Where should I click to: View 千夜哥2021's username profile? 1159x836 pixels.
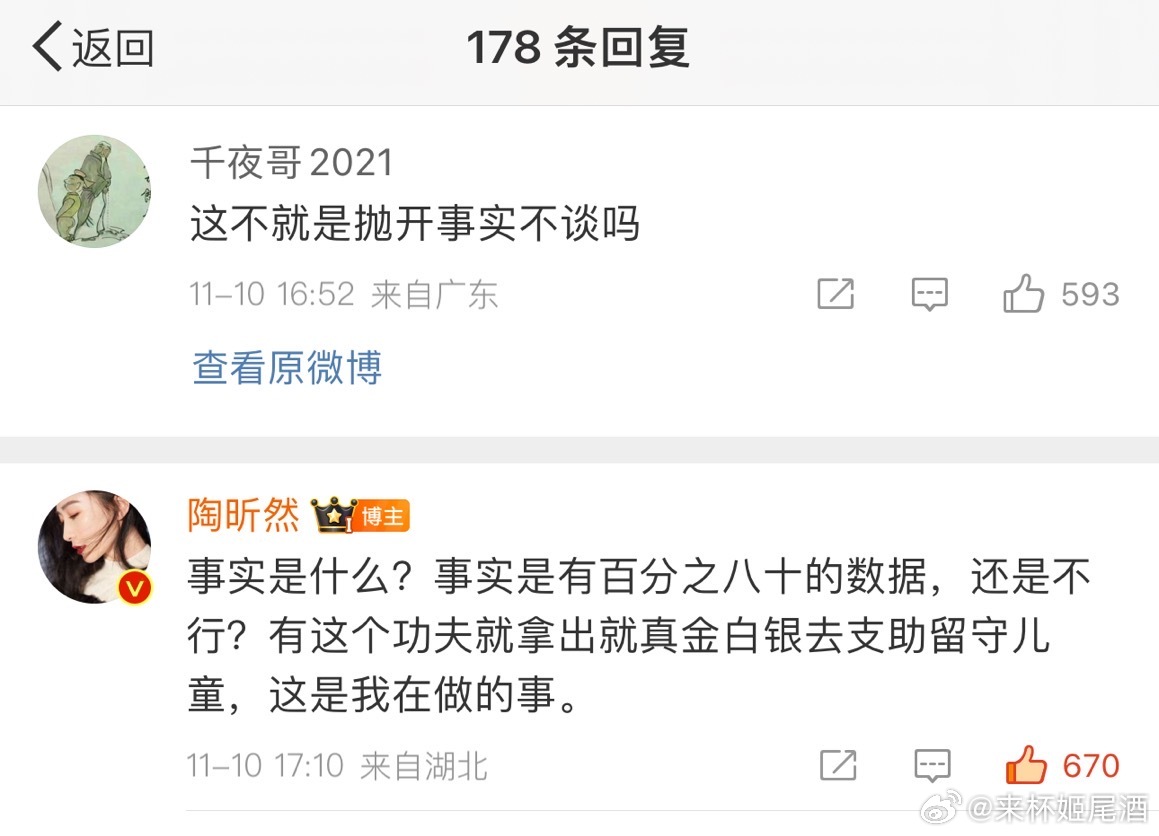click(x=291, y=163)
